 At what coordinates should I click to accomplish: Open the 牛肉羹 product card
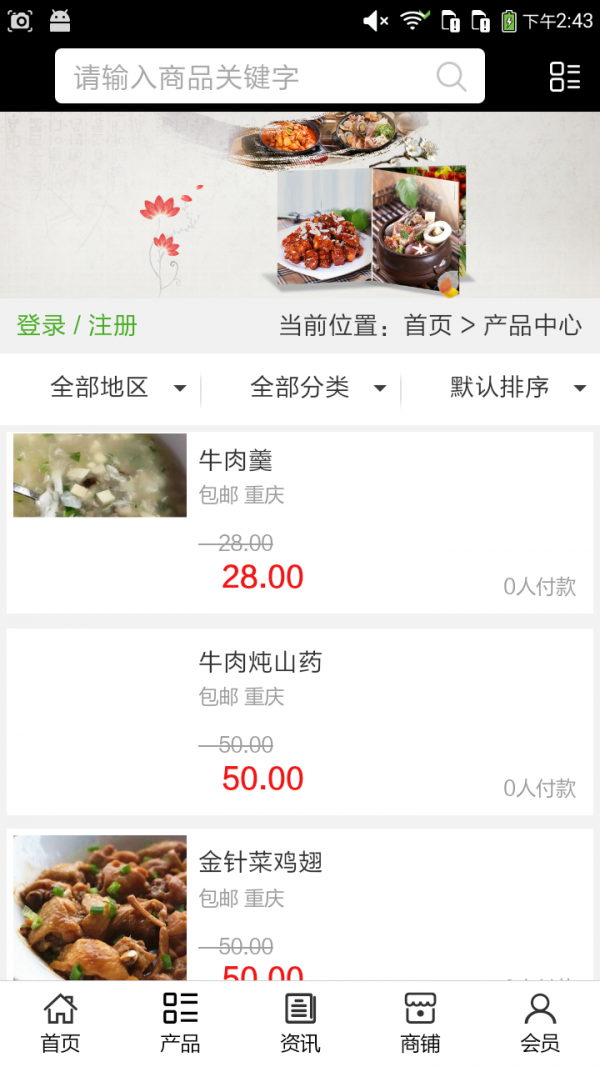300,522
